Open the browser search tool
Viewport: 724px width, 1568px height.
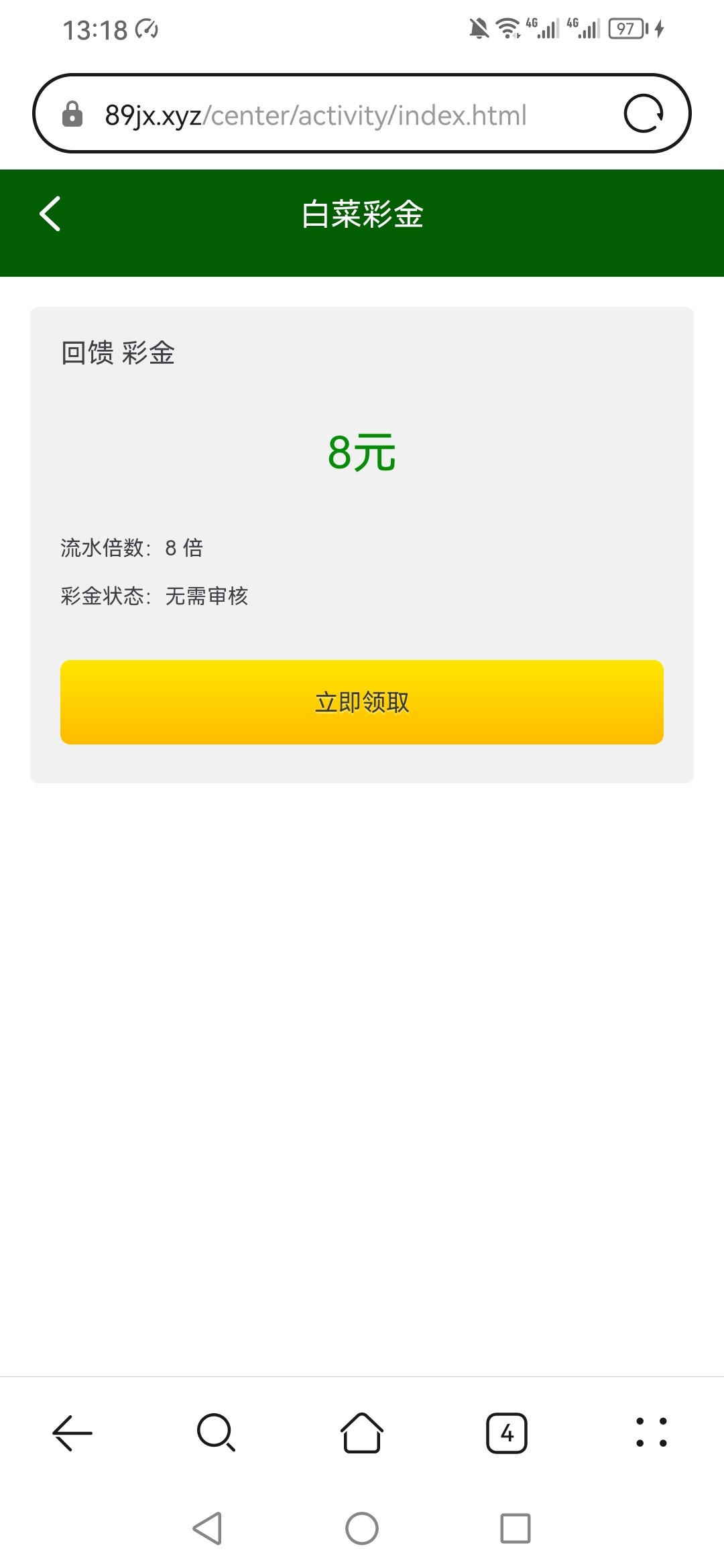tap(216, 1433)
